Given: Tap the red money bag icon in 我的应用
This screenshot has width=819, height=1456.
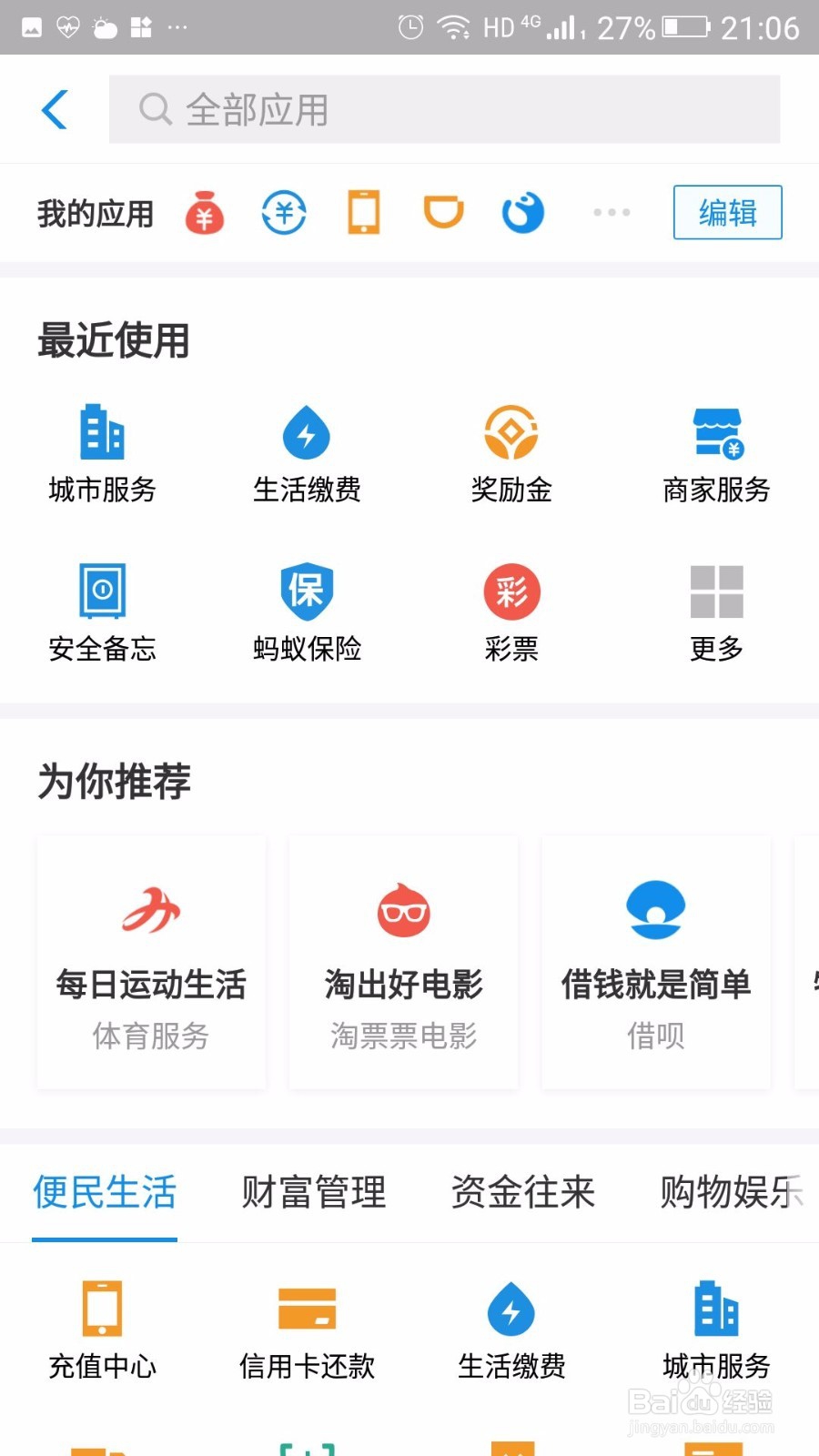Looking at the screenshot, I should click(204, 212).
